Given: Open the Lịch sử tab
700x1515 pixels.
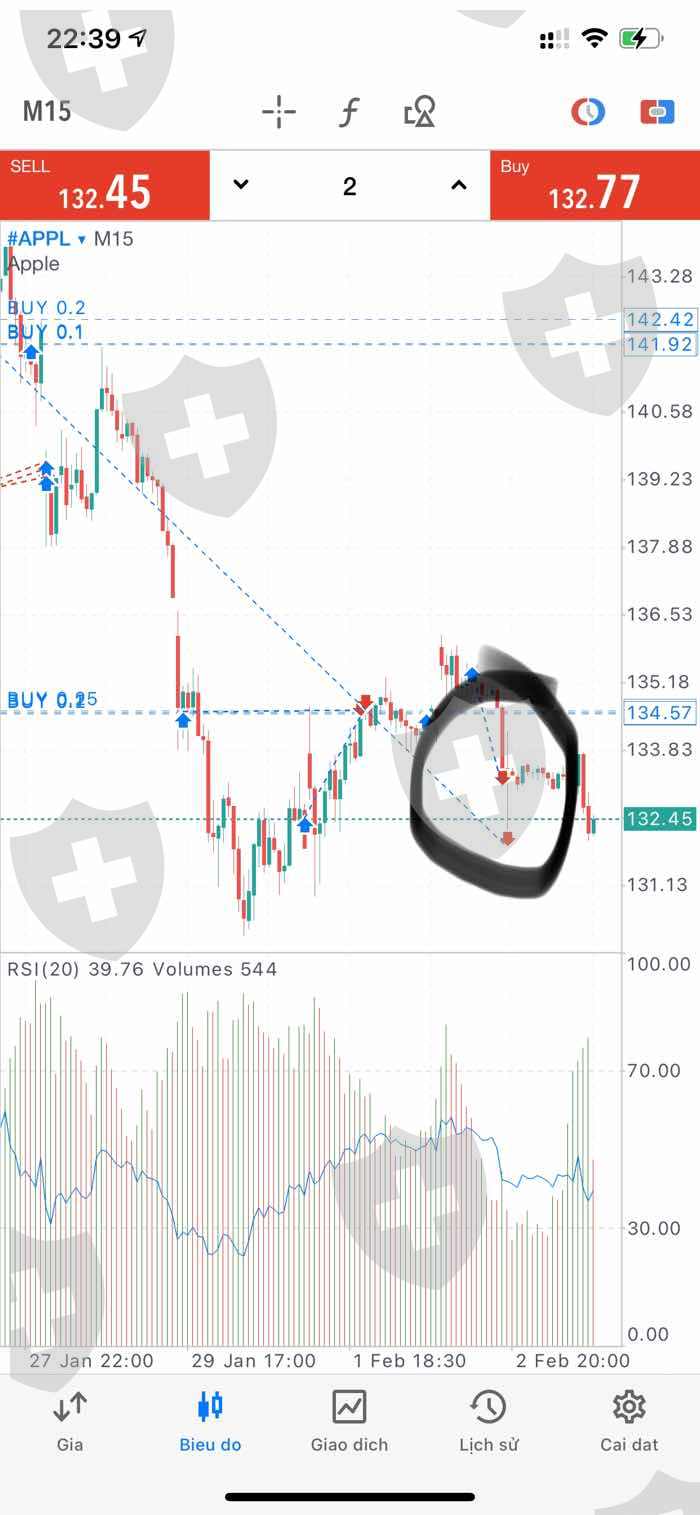Looking at the screenshot, I should click(x=489, y=1420).
